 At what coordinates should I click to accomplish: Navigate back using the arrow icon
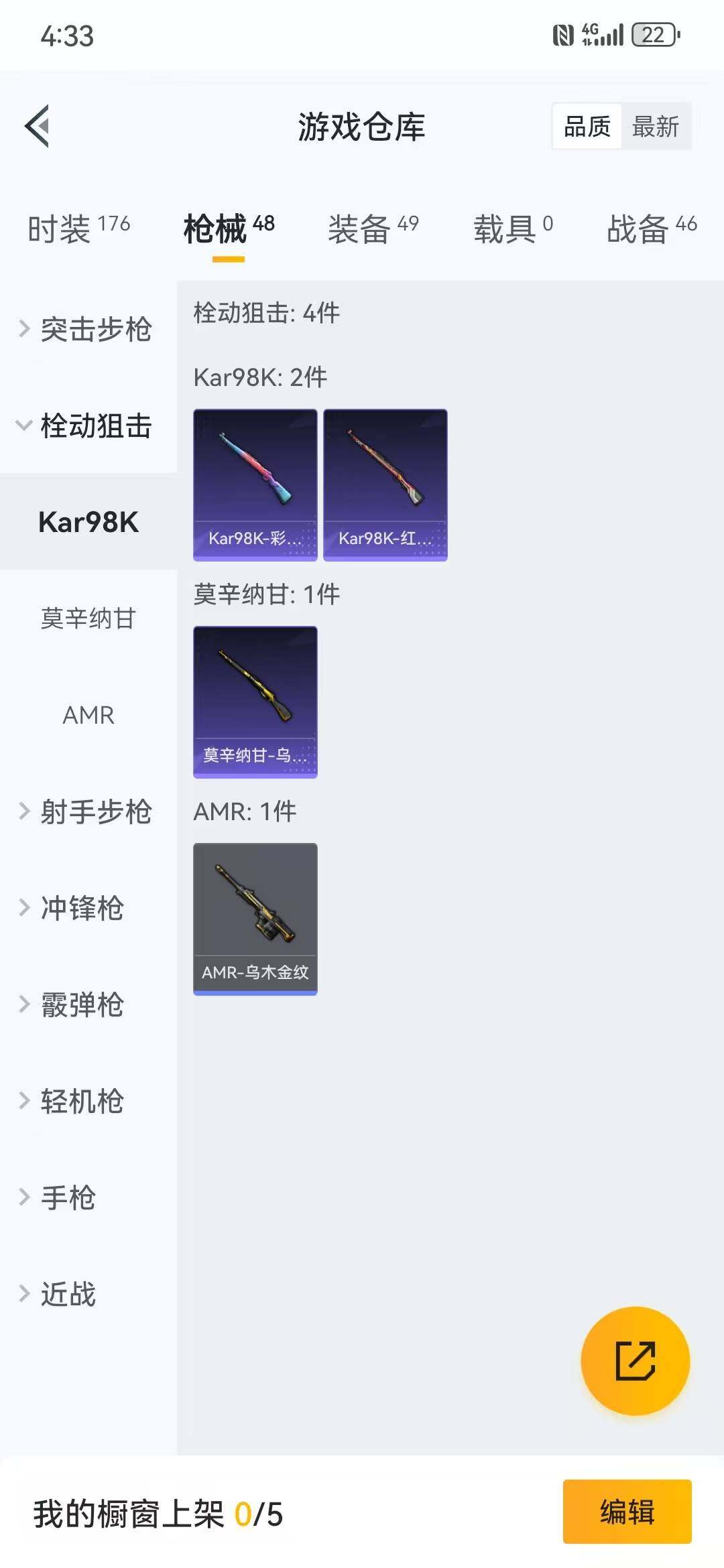click(x=38, y=126)
